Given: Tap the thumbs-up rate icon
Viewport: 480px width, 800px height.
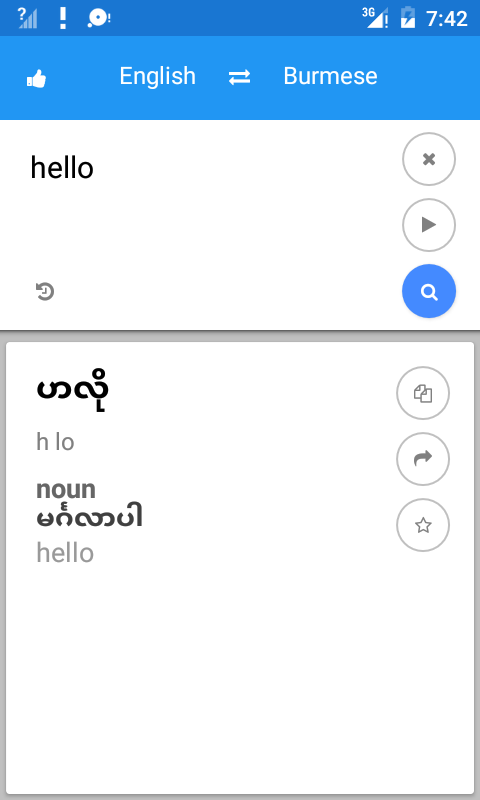Looking at the screenshot, I should [36, 79].
